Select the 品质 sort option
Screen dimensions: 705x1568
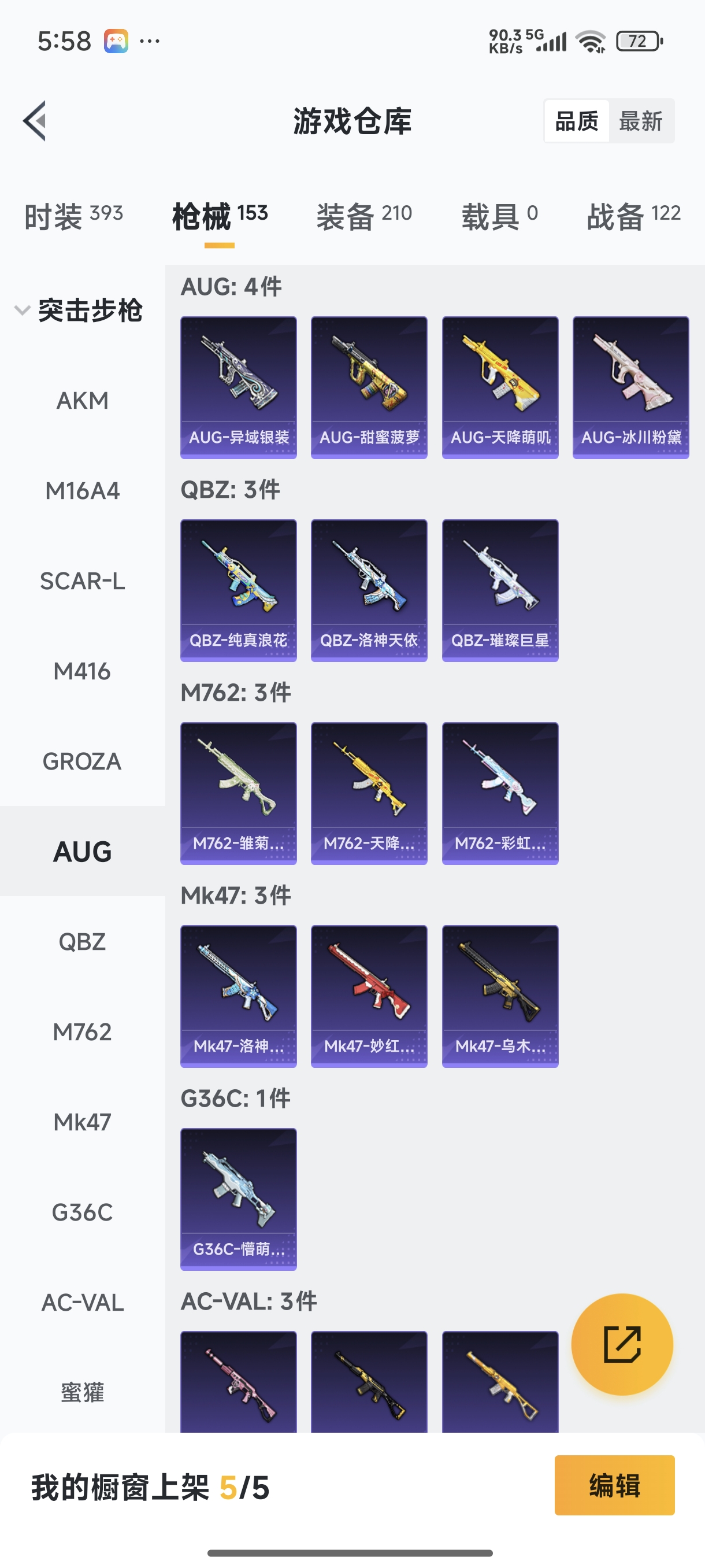[576, 121]
